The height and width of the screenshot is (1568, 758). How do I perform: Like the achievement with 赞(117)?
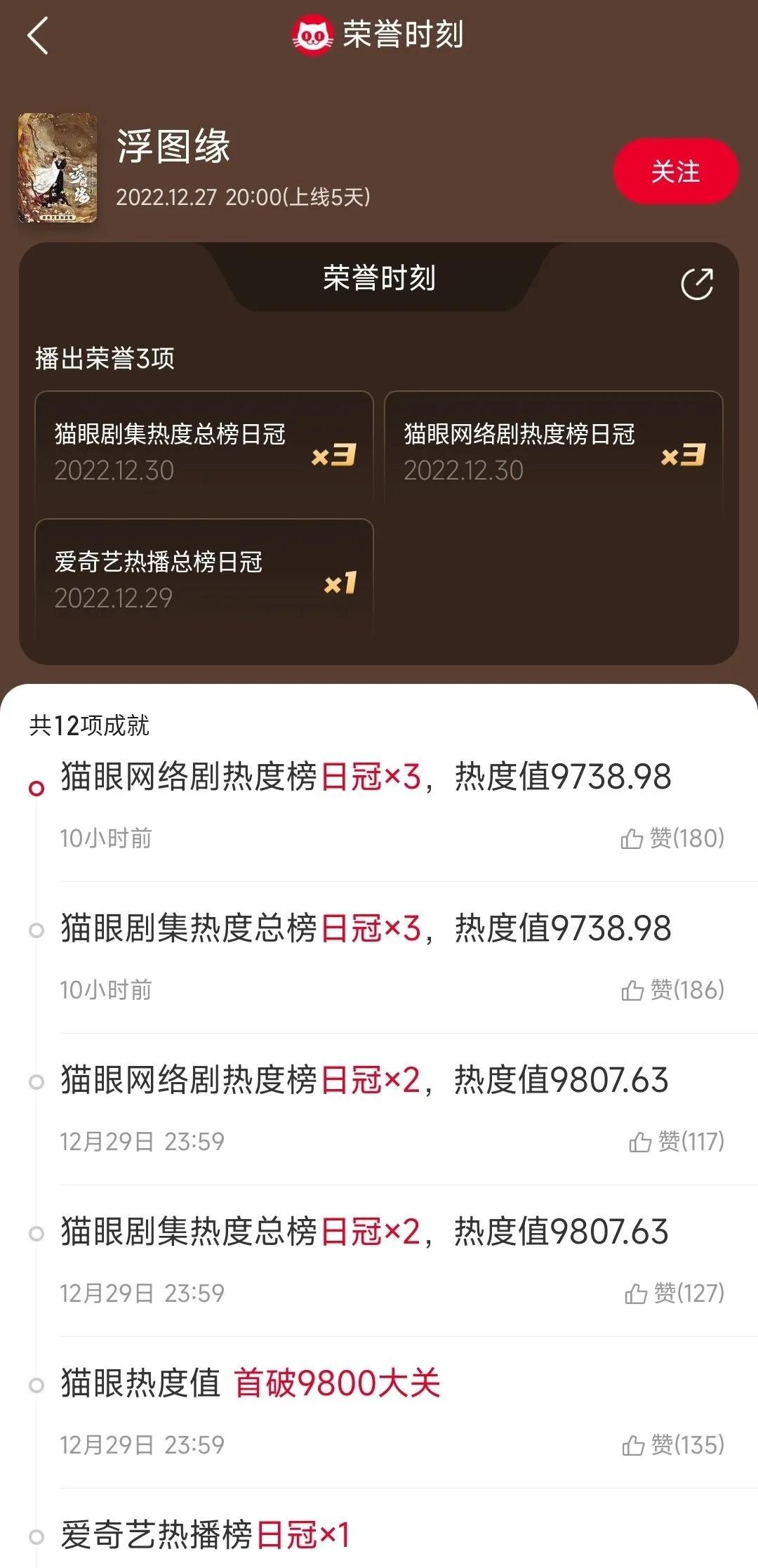tap(677, 1141)
